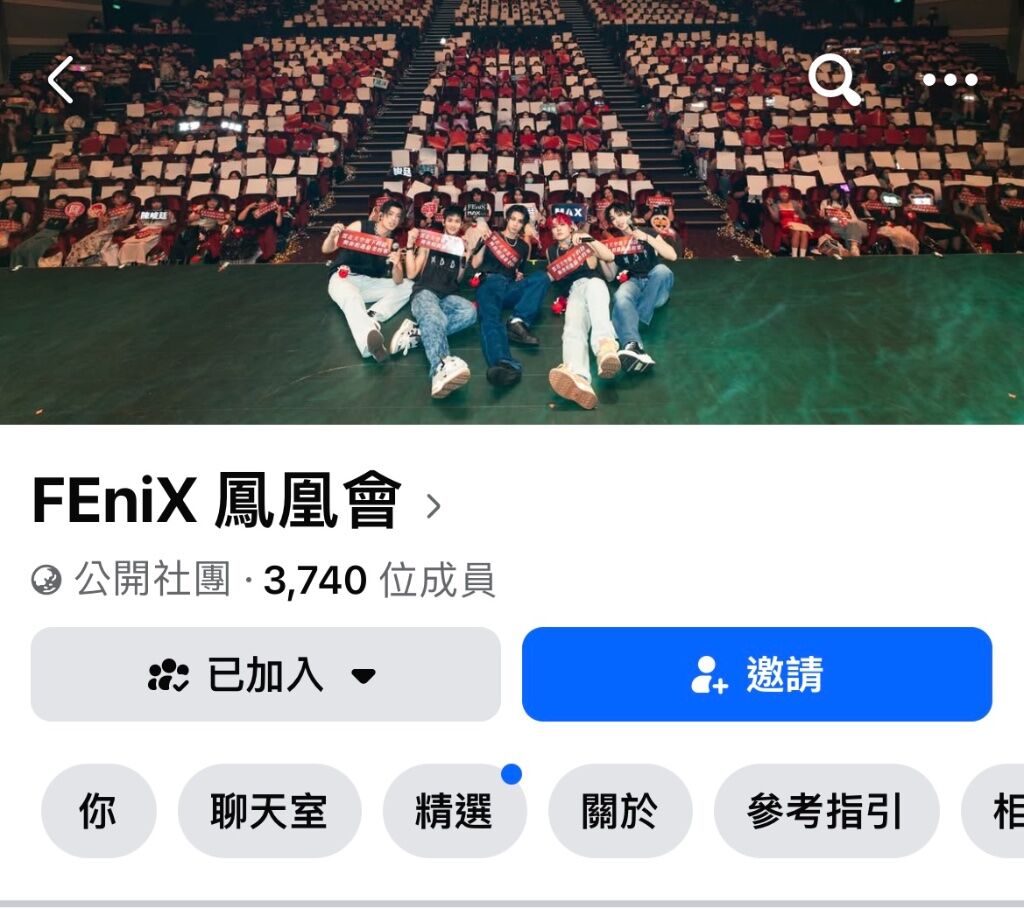Open the 精選 featured tab
This screenshot has height=909, width=1024.
[x=454, y=811]
